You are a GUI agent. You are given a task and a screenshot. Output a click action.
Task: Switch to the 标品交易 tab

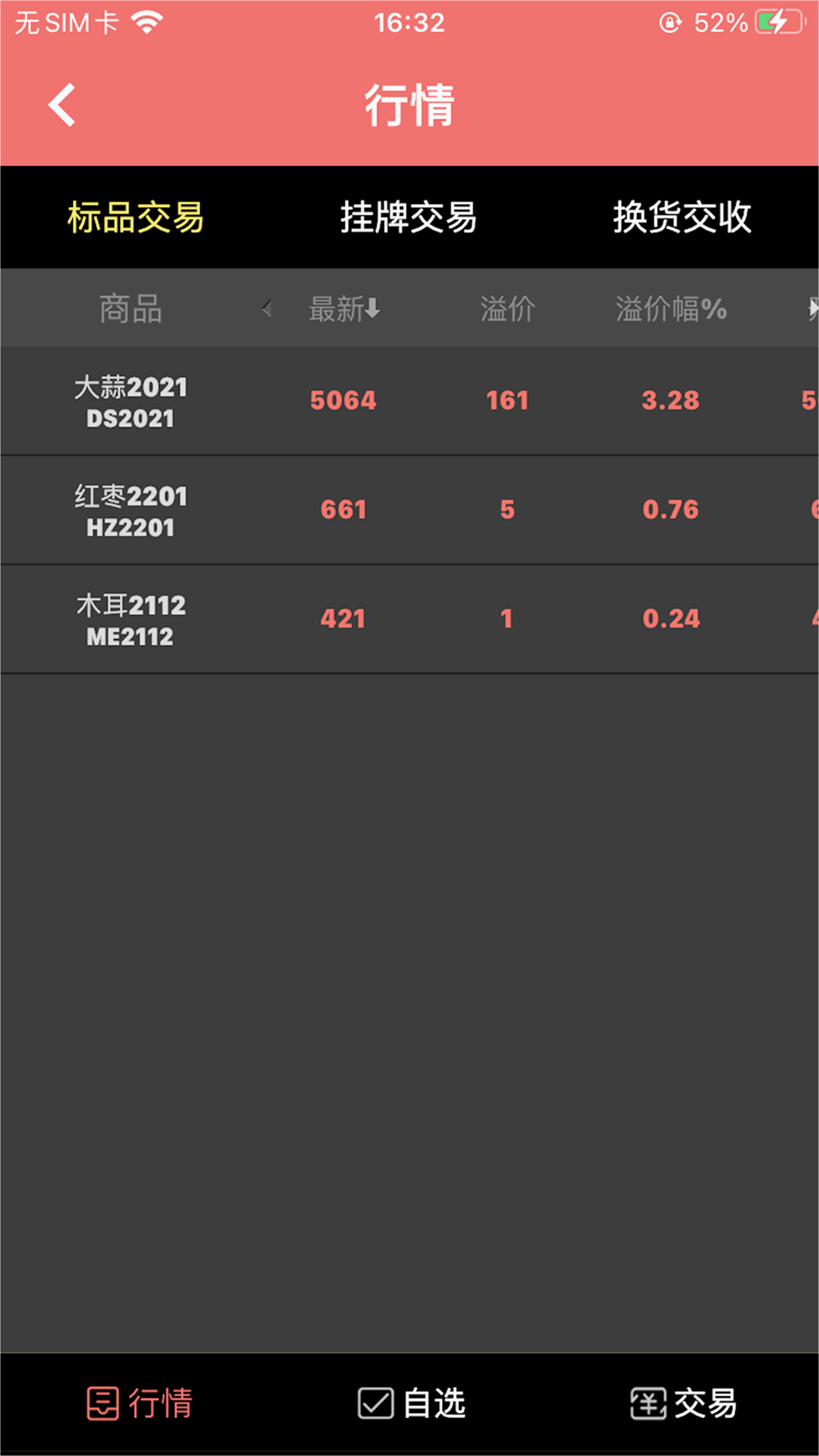tap(136, 218)
